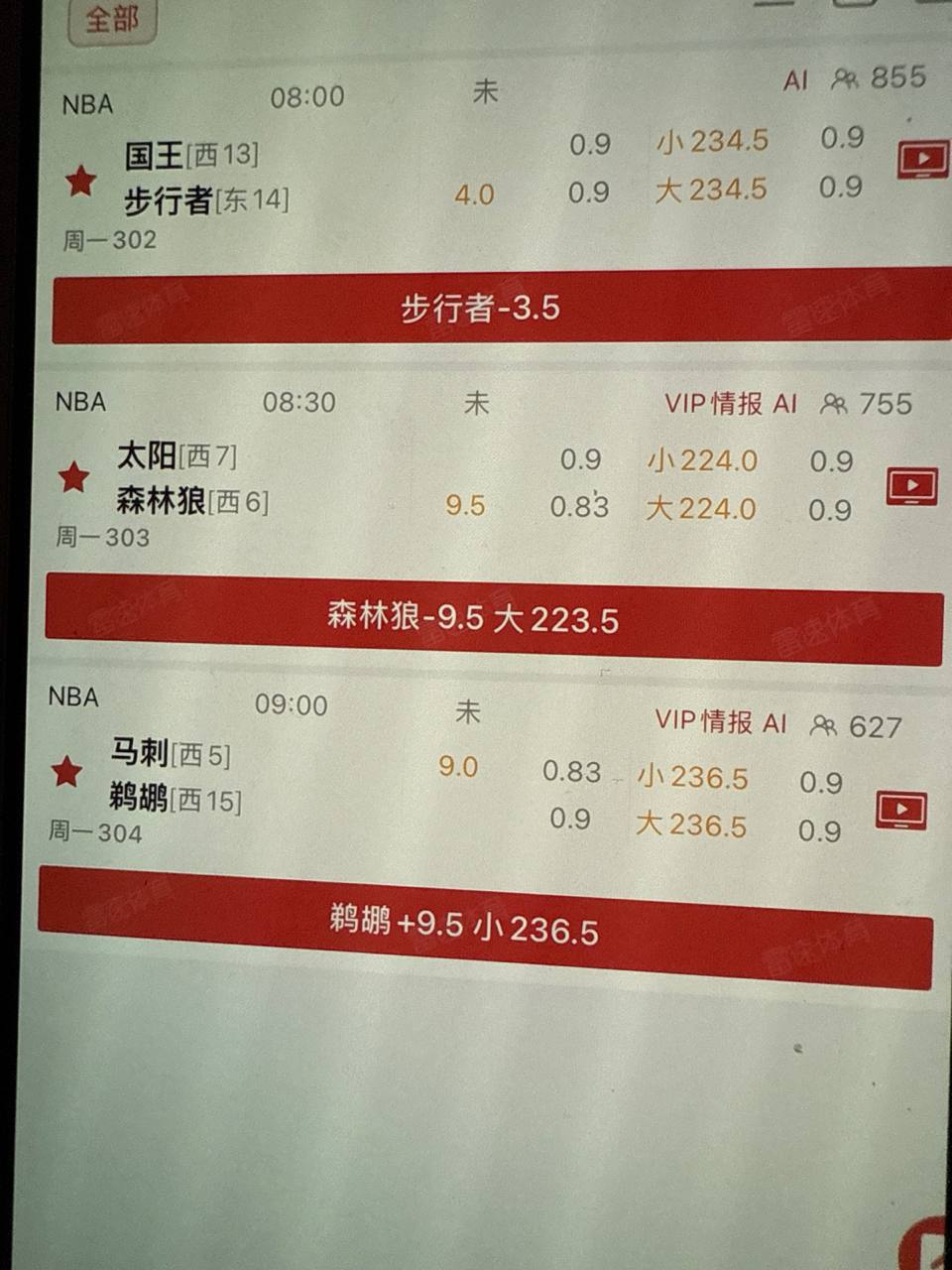
Task: Open VIP情报 for the 太阳 game
Action: (x=713, y=403)
